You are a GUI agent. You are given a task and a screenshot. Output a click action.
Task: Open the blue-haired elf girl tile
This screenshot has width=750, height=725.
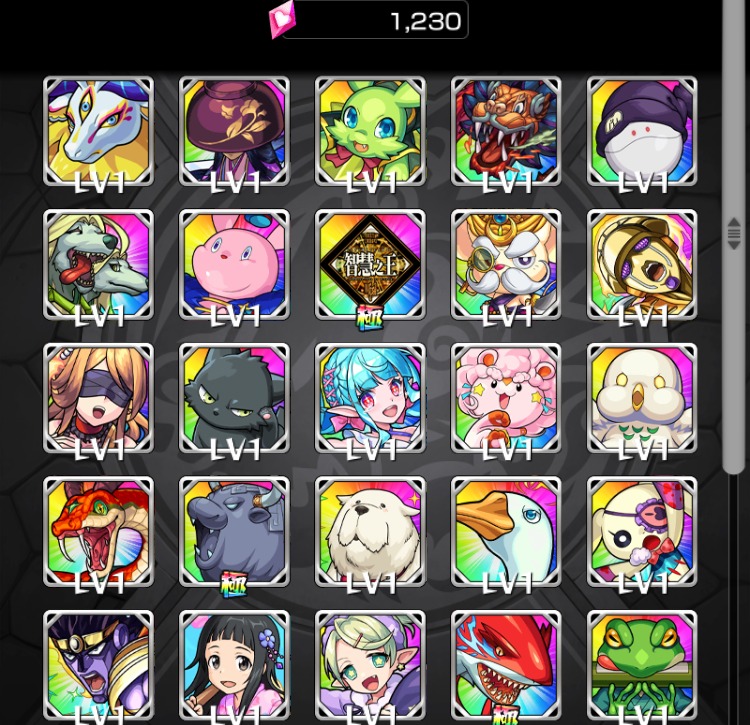click(370, 398)
